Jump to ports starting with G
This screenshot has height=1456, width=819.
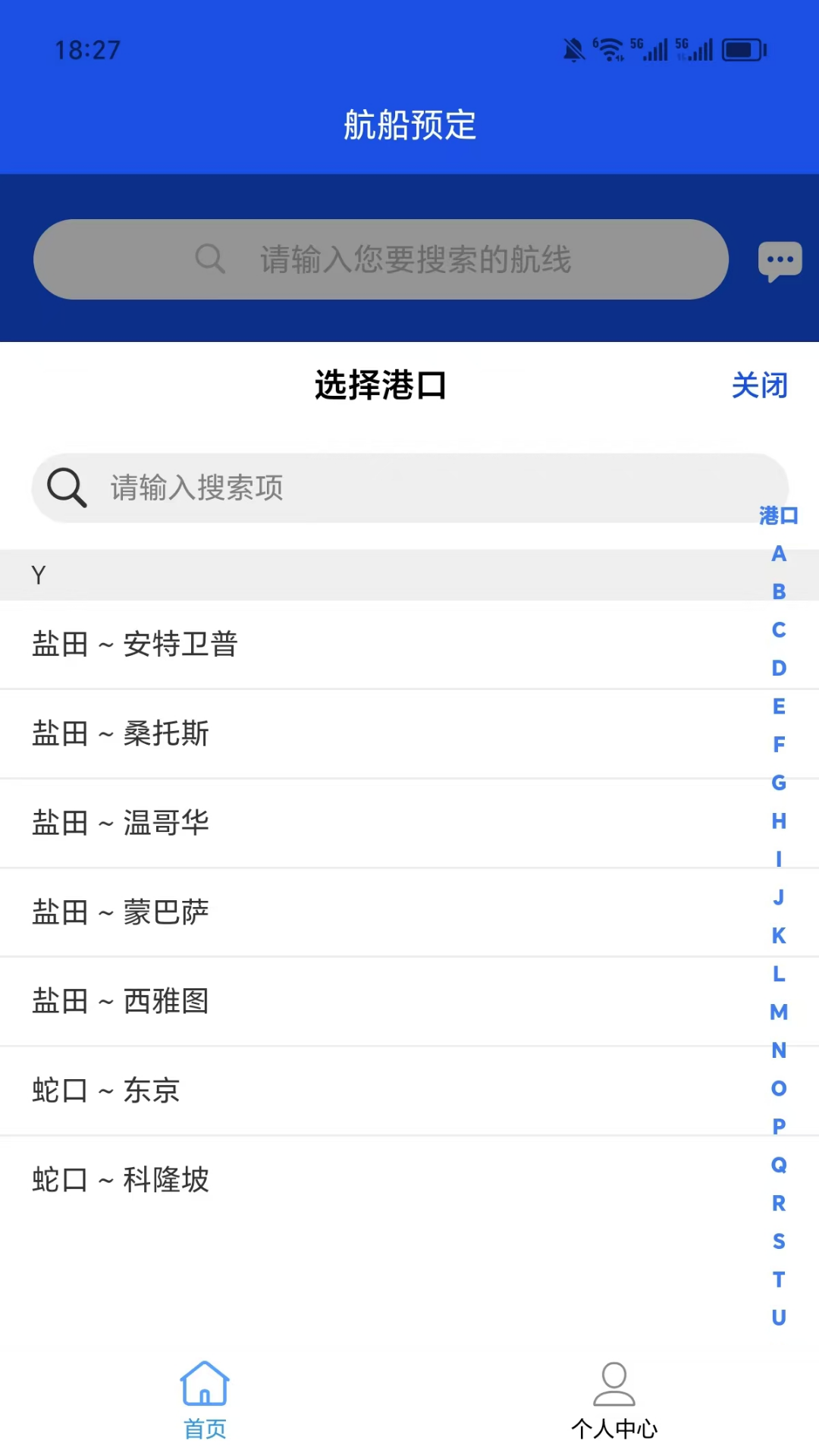[777, 783]
